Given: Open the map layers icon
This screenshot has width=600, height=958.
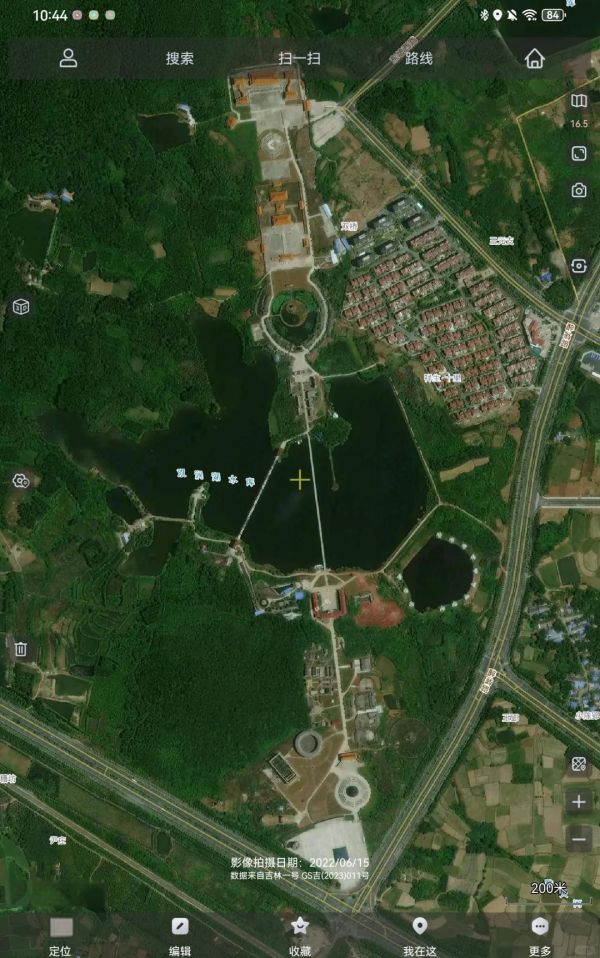Looking at the screenshot, I should 579,101.
